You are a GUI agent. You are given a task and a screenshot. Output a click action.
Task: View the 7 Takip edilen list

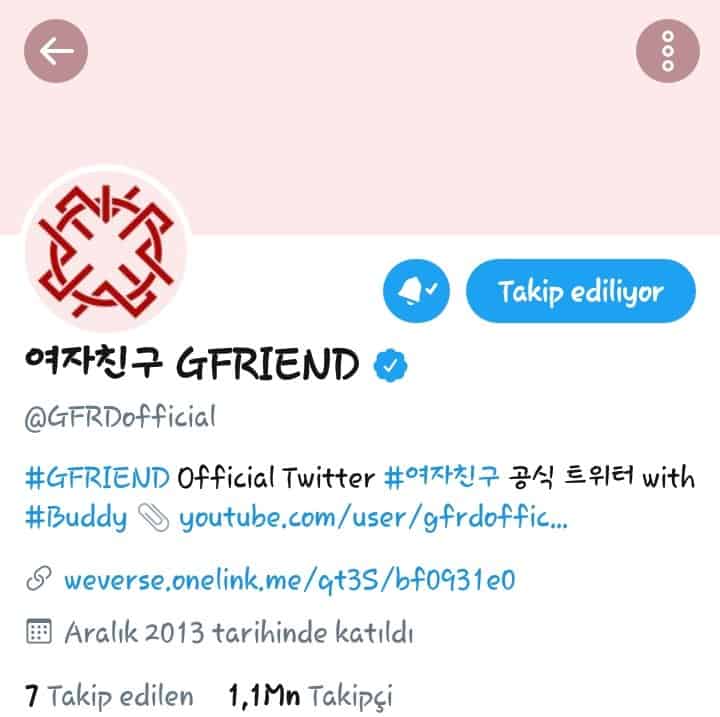click(x=108, y=694)
